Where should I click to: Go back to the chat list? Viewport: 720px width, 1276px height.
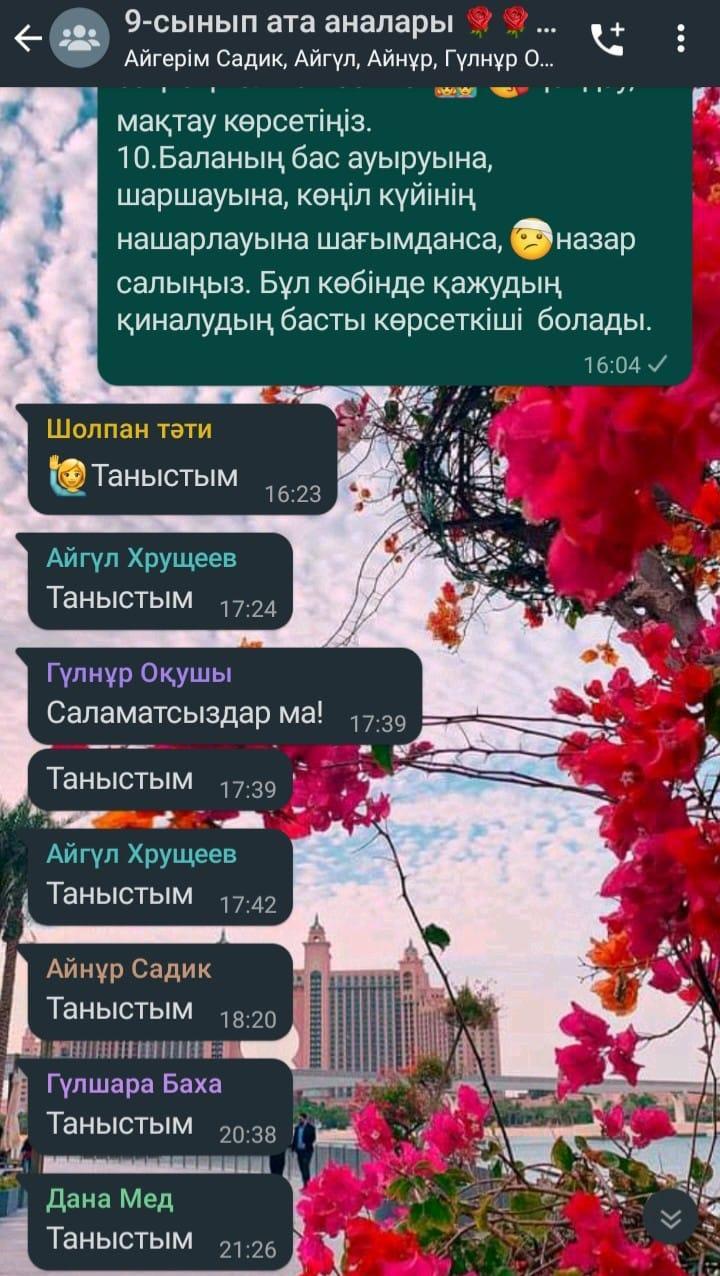[27, 39]
